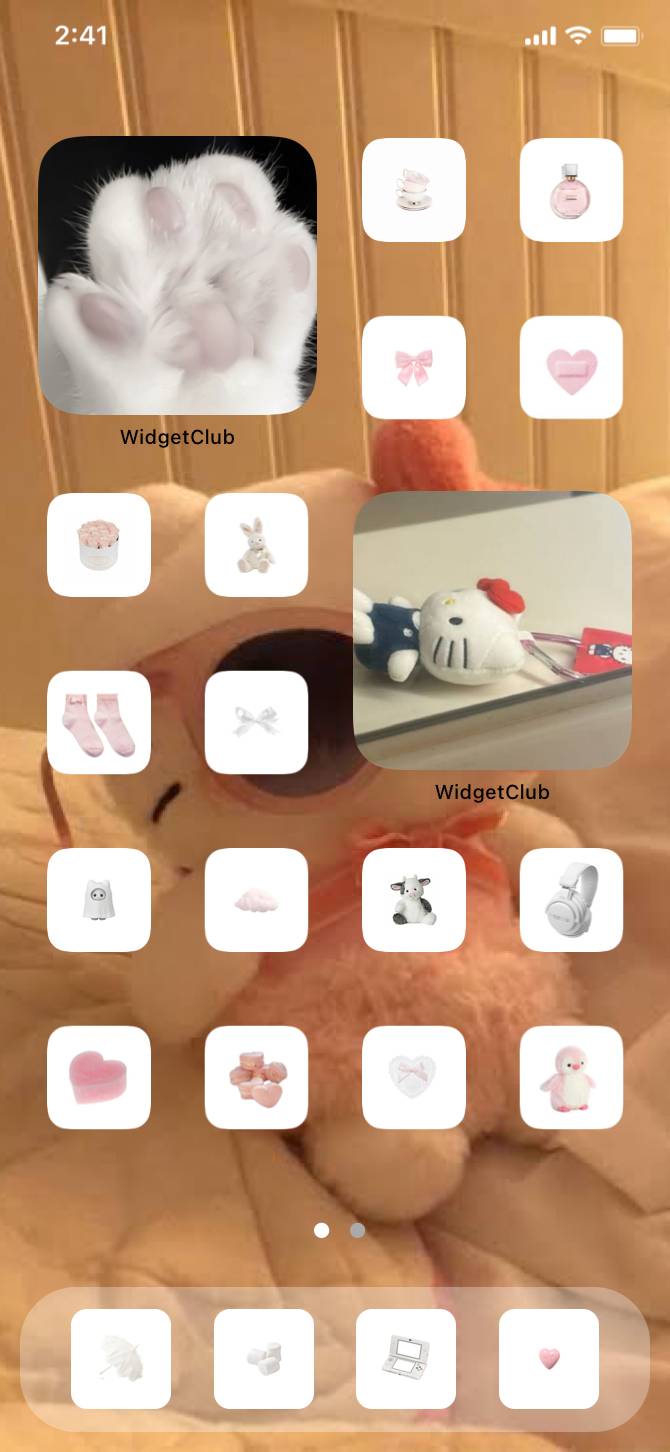Tap the pink socks app icon
670x1452 pixels.
[x=99, y=722]
